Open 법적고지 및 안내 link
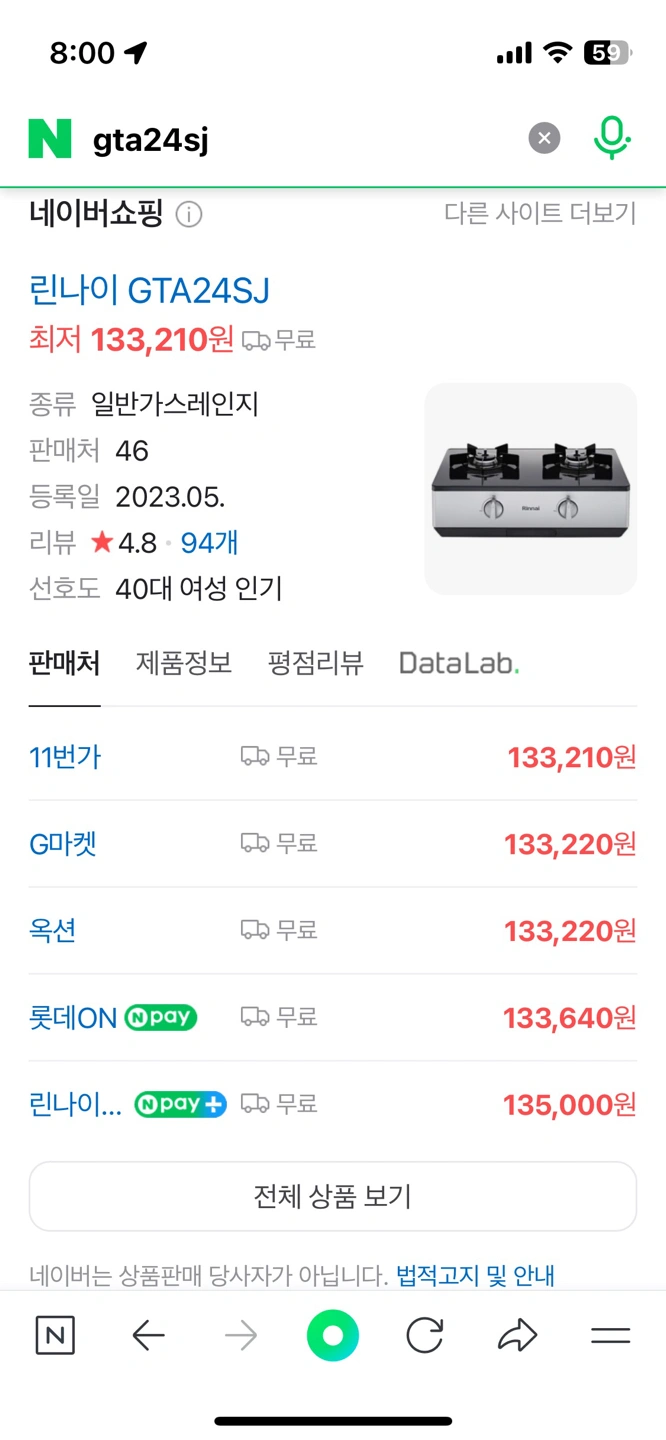The height and width of the screenshot is (1440, 666). (475, 1275)
